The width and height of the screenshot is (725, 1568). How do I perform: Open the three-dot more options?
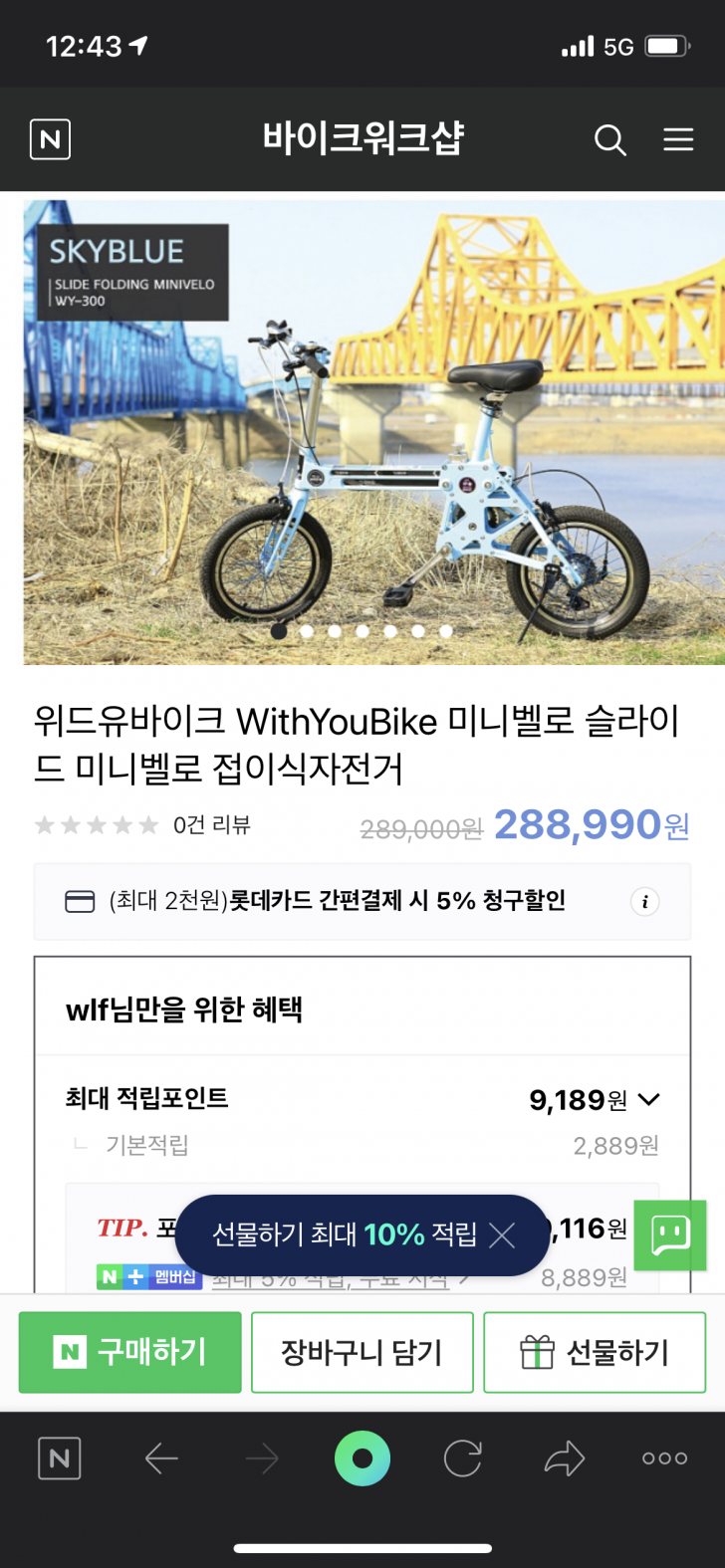[664, 1458]
